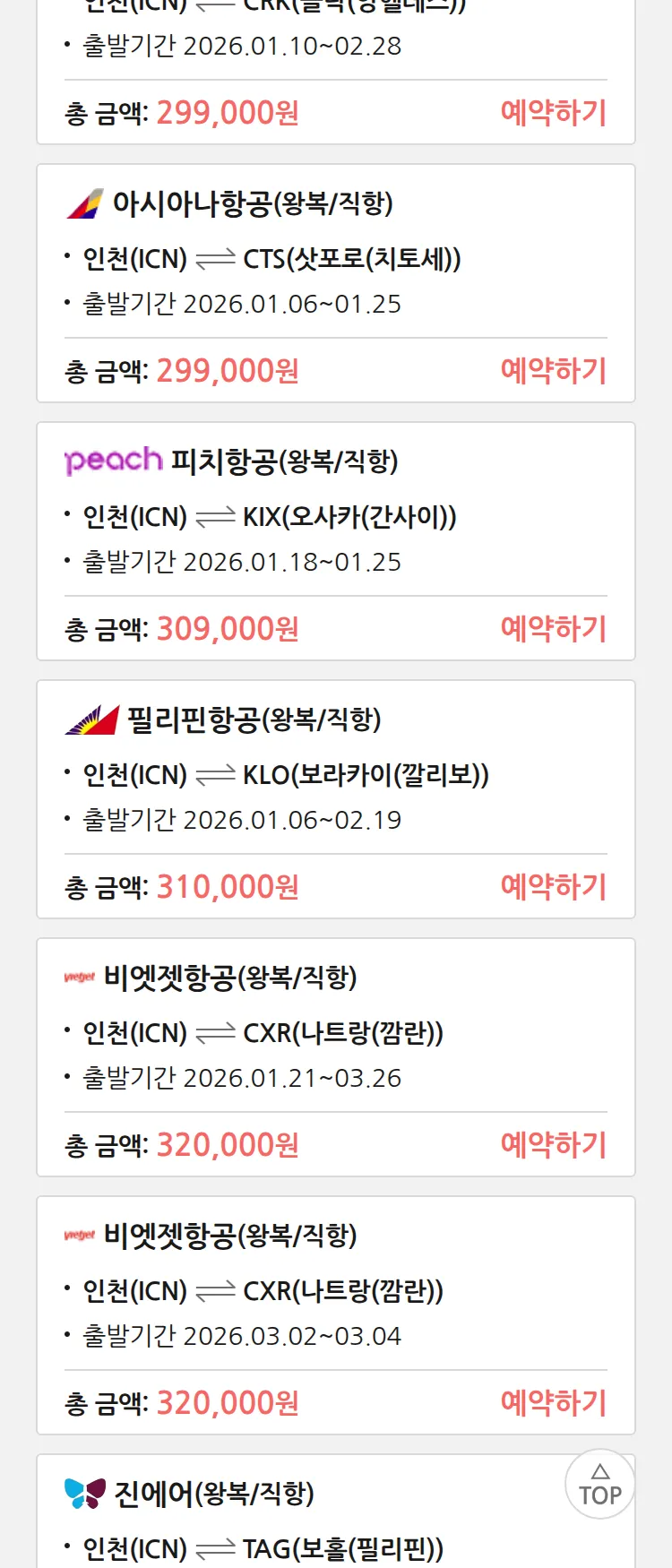Jump back to top with TOP button
This screenshot has height=1568, width=672.
click(599, 1485)
